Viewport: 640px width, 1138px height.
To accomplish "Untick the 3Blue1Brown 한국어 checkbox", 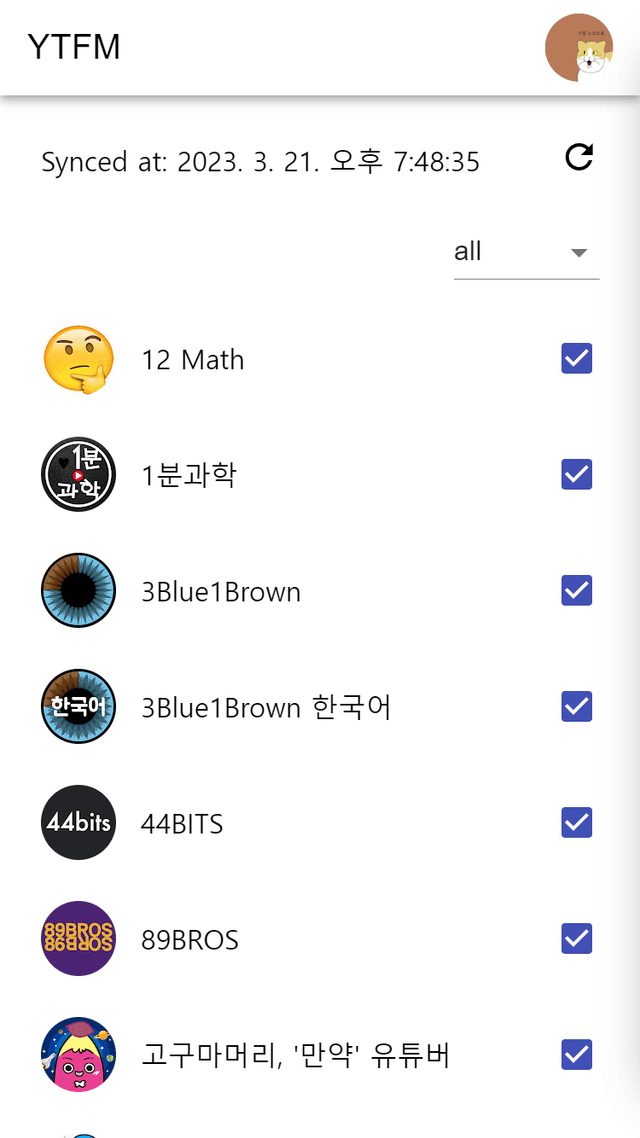I will pos(577,706).
